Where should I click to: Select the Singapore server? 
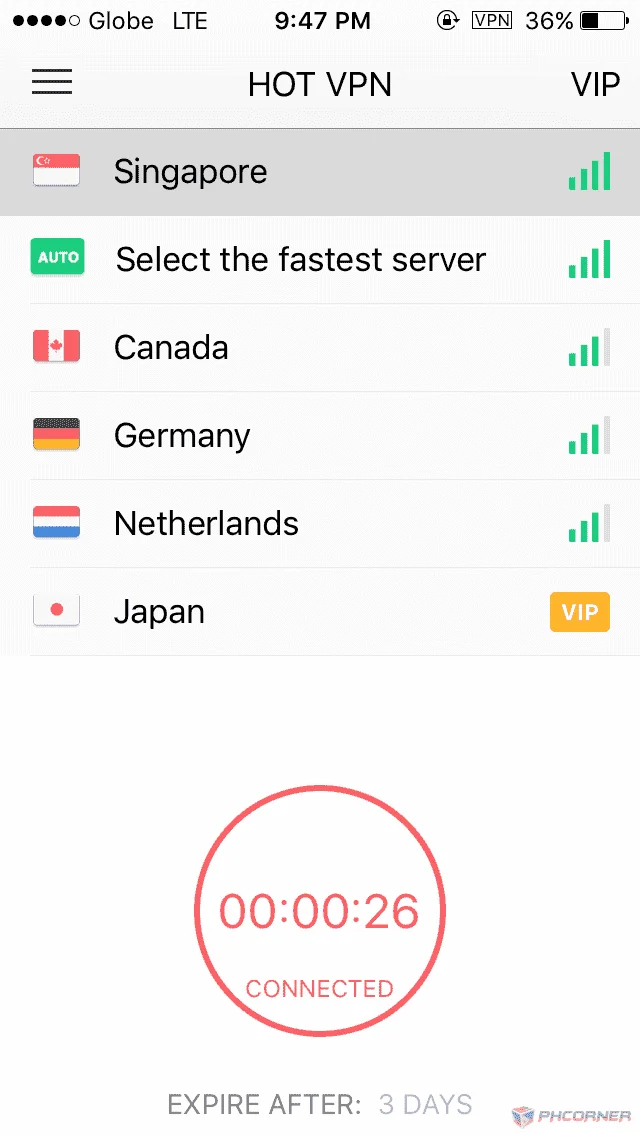(x=320, y=172)
